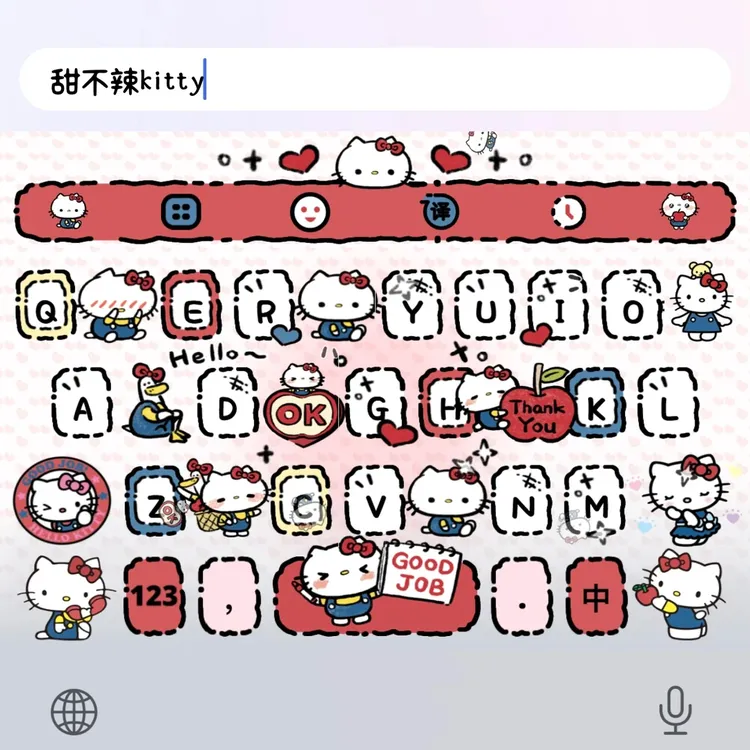
Task: Open the emoji smiley face panel
Action: 310,211
